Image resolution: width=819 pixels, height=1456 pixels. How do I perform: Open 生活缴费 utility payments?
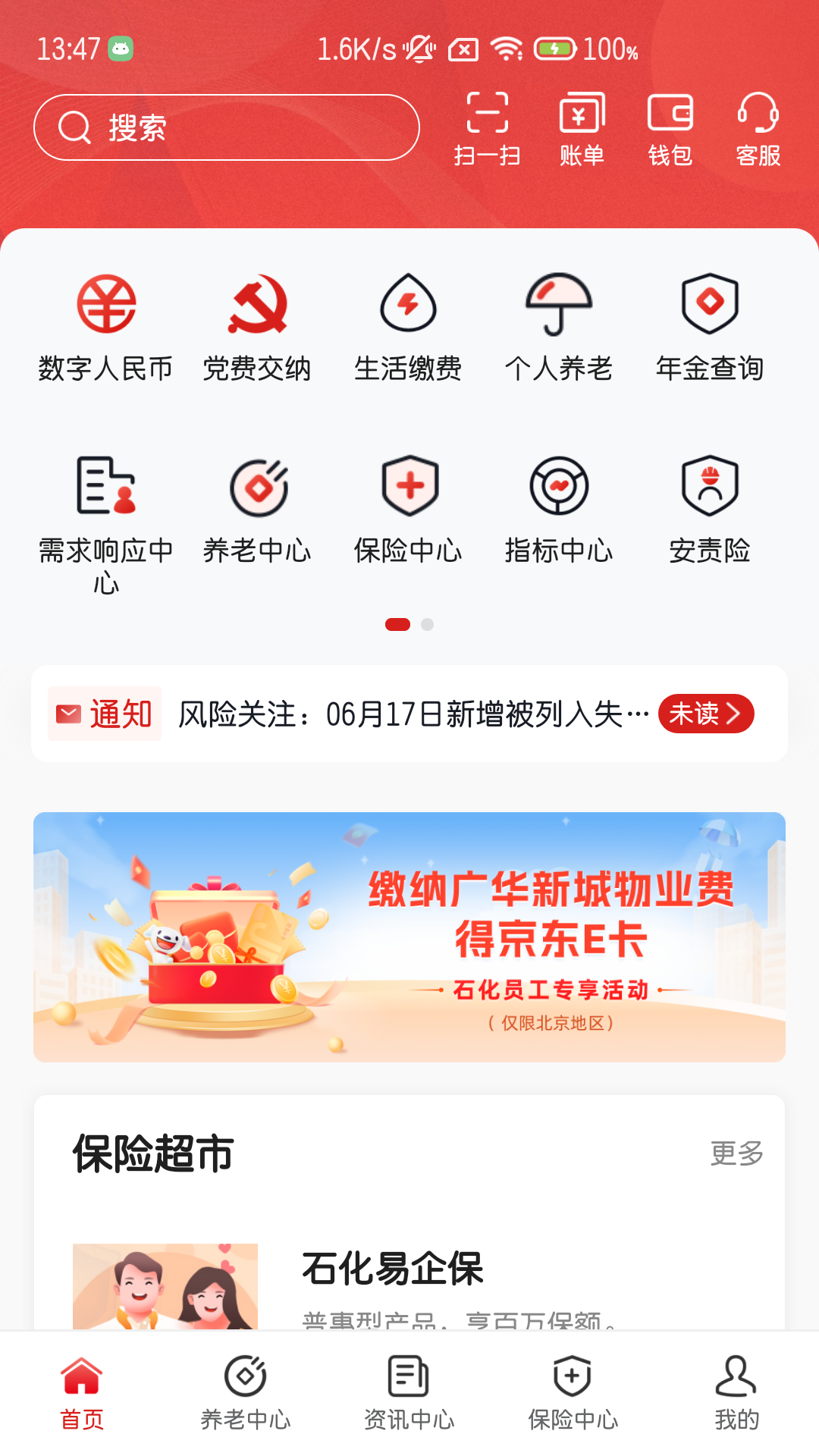click(409, 326)
